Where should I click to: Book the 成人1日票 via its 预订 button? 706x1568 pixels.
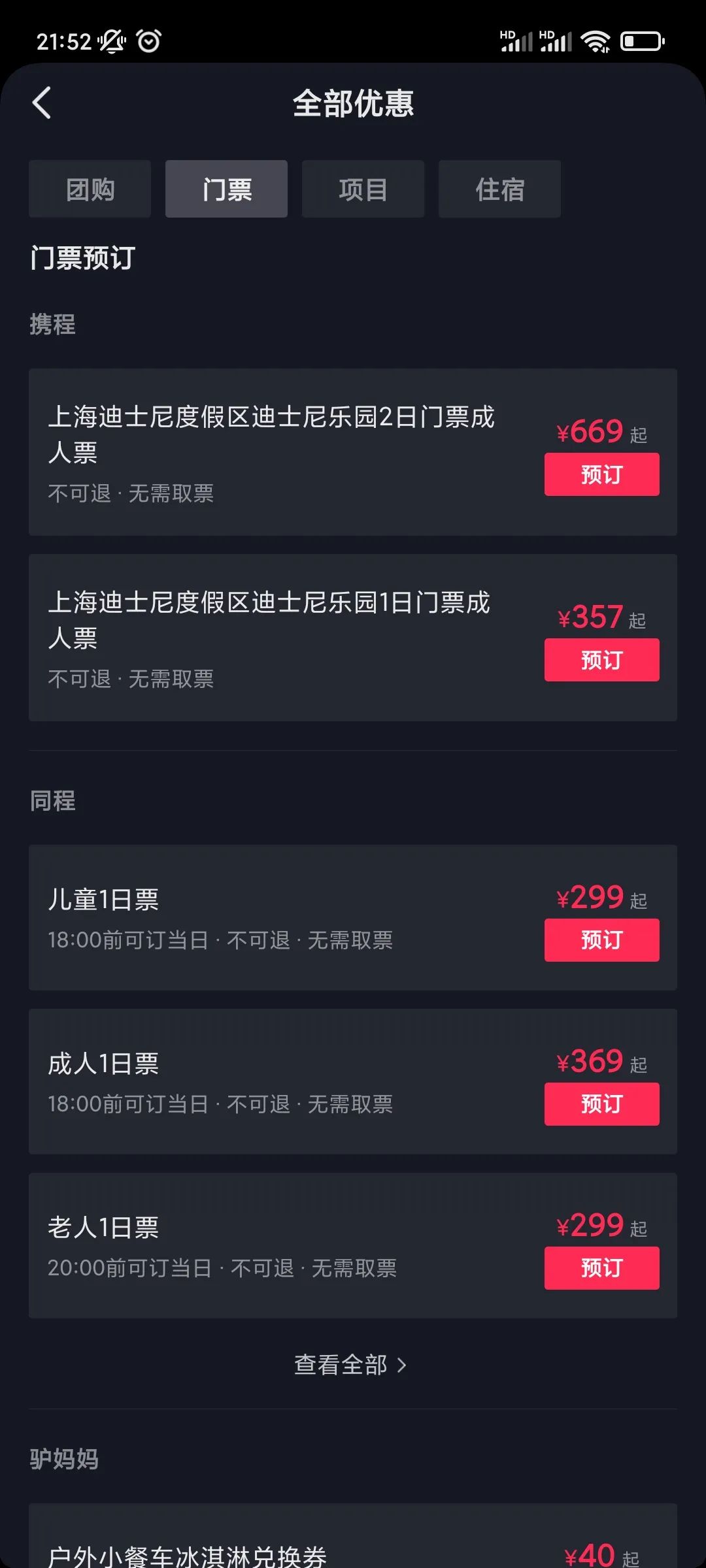601,1105
